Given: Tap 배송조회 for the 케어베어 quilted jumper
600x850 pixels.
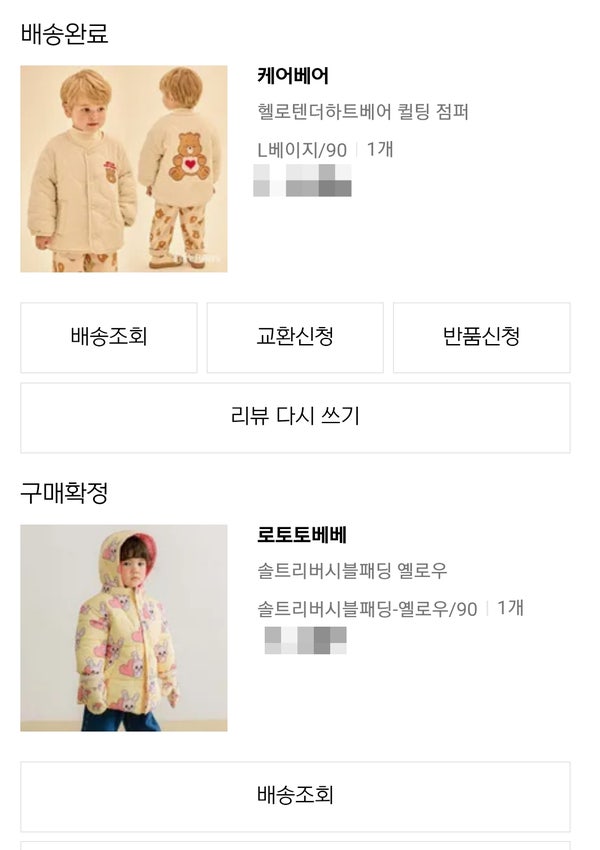Looking at the screenshot, I should pos(109,337).
